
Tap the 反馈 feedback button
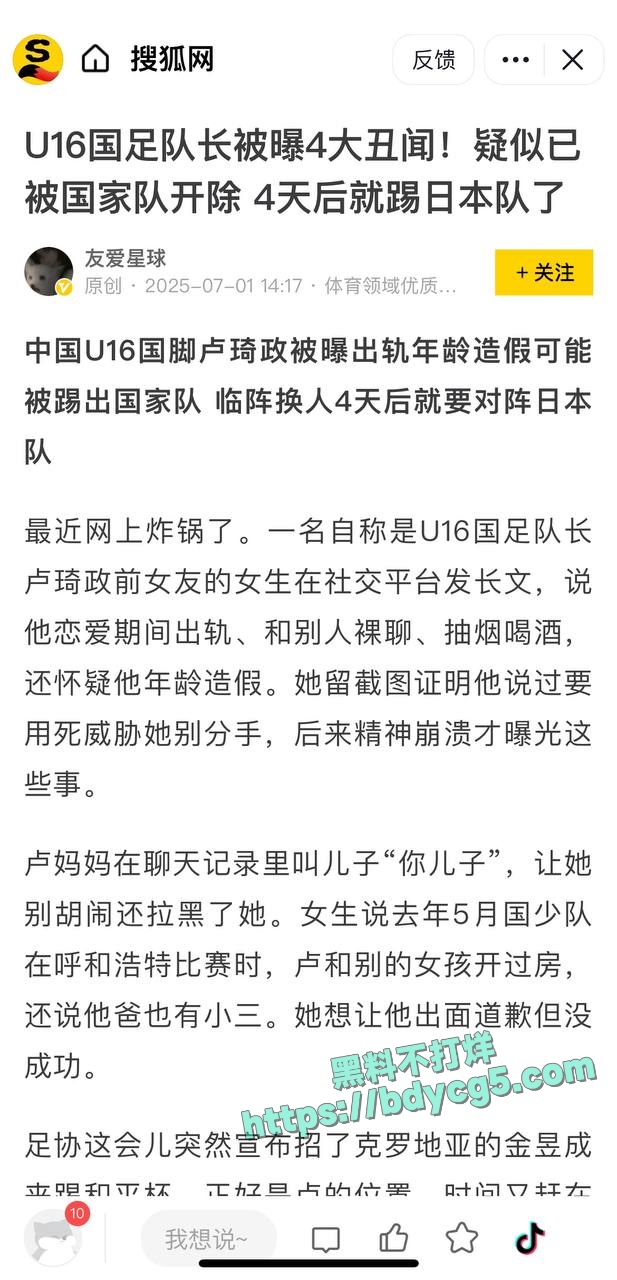point(434,60)
